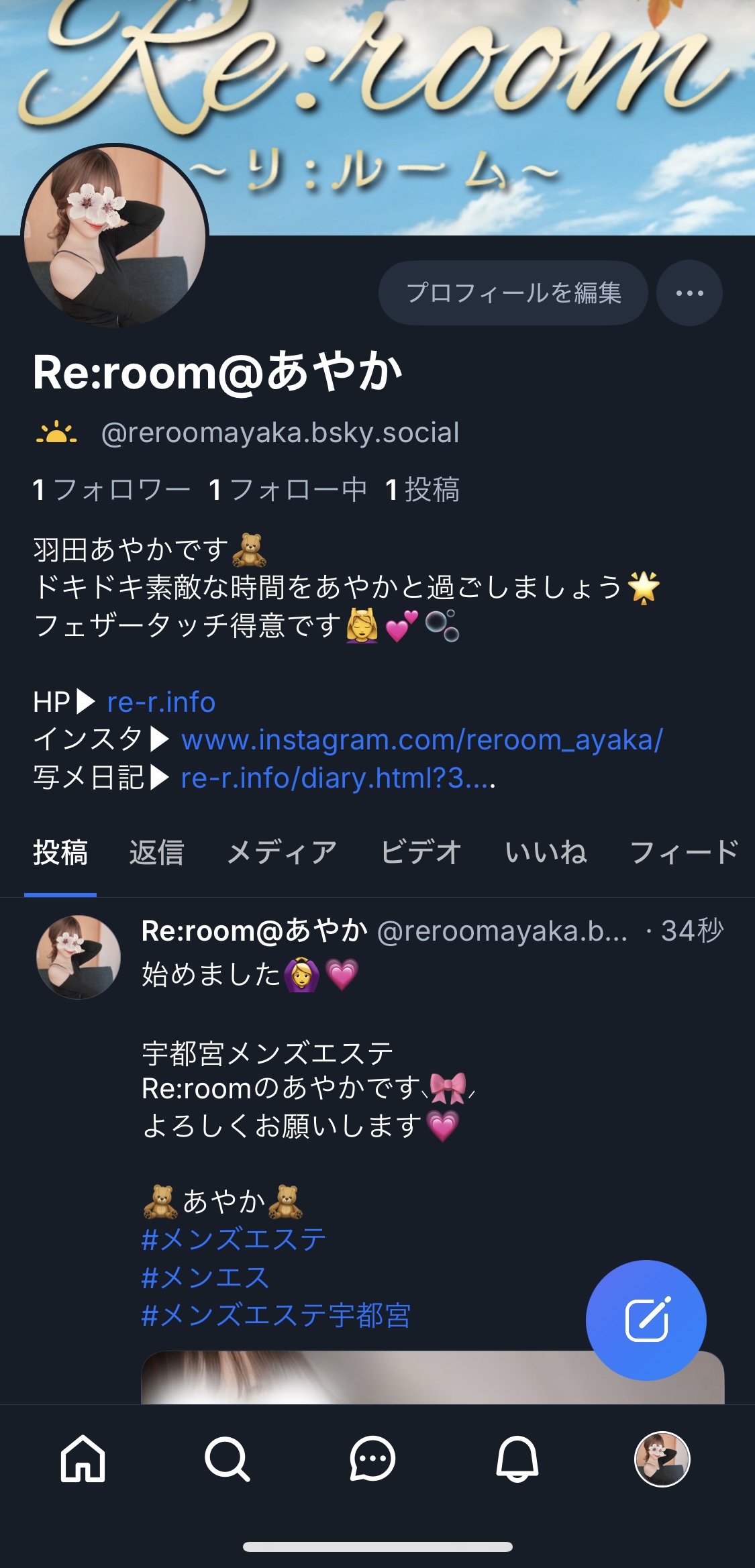Screen dimensions: 755x1568
Task: Switch to the 返信 tab
Action: (156, 853)
